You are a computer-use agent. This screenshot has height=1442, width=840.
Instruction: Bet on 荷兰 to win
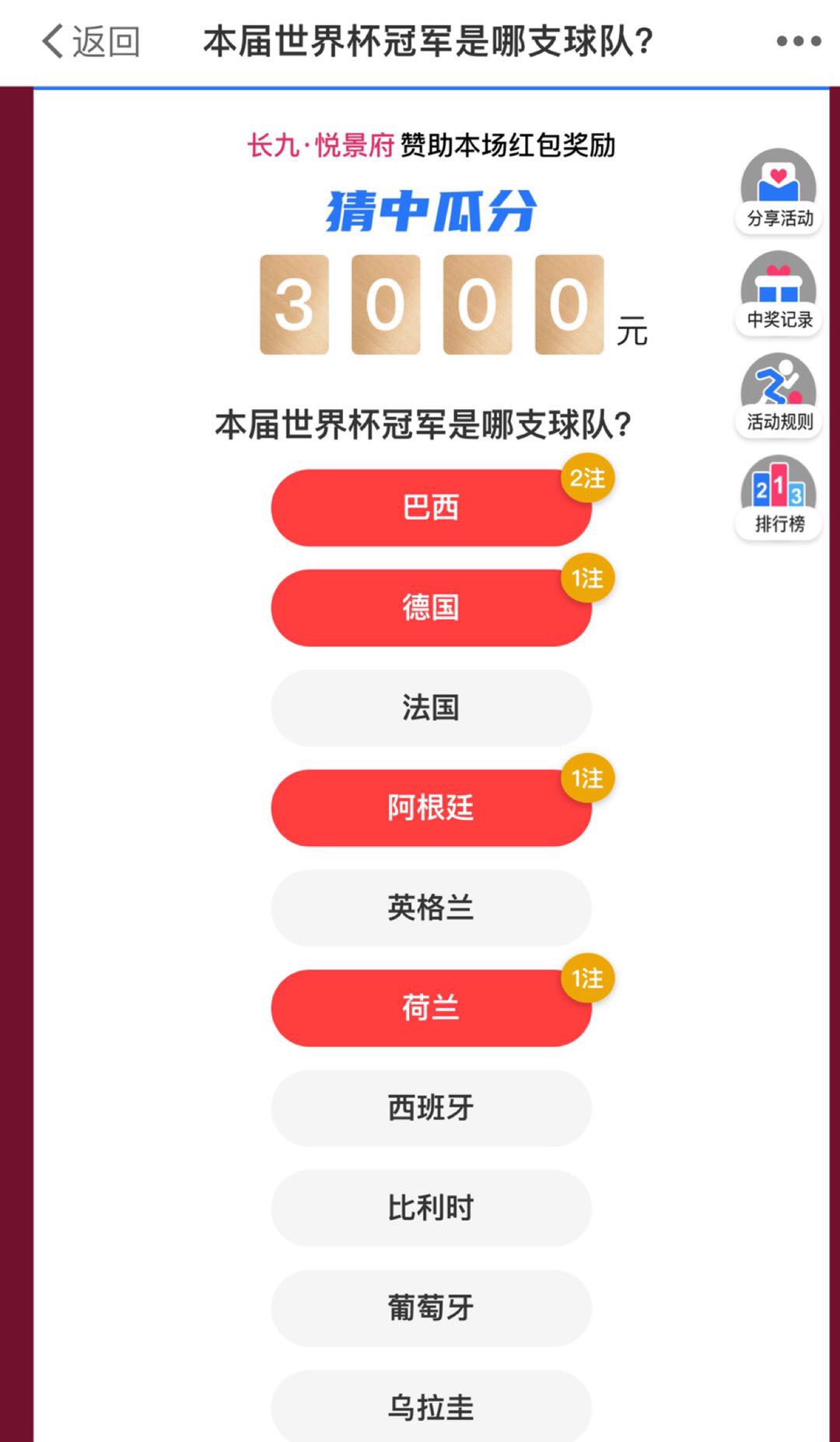coord(431,1008)
